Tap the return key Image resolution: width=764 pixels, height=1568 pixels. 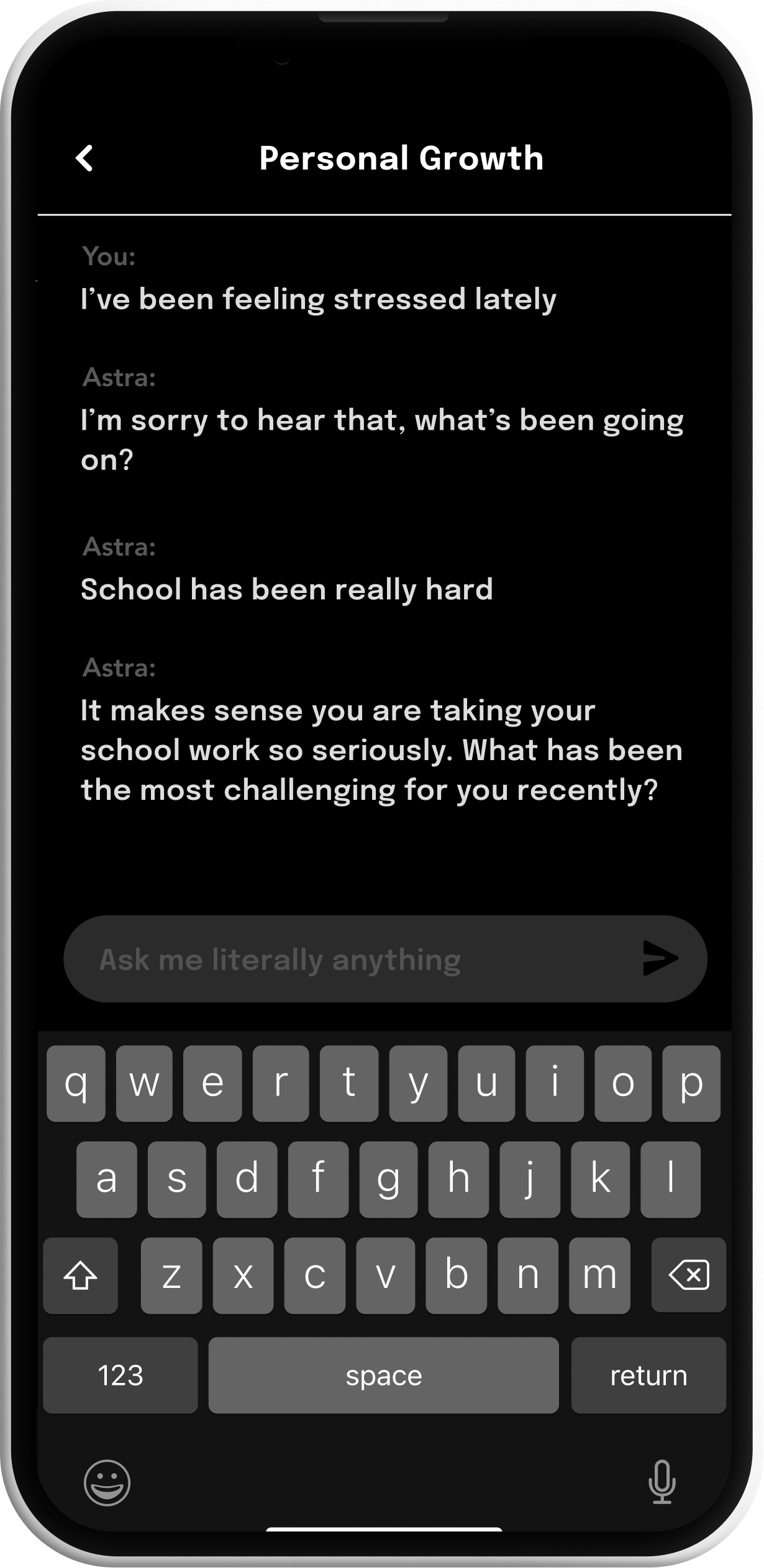(648, 1375)
